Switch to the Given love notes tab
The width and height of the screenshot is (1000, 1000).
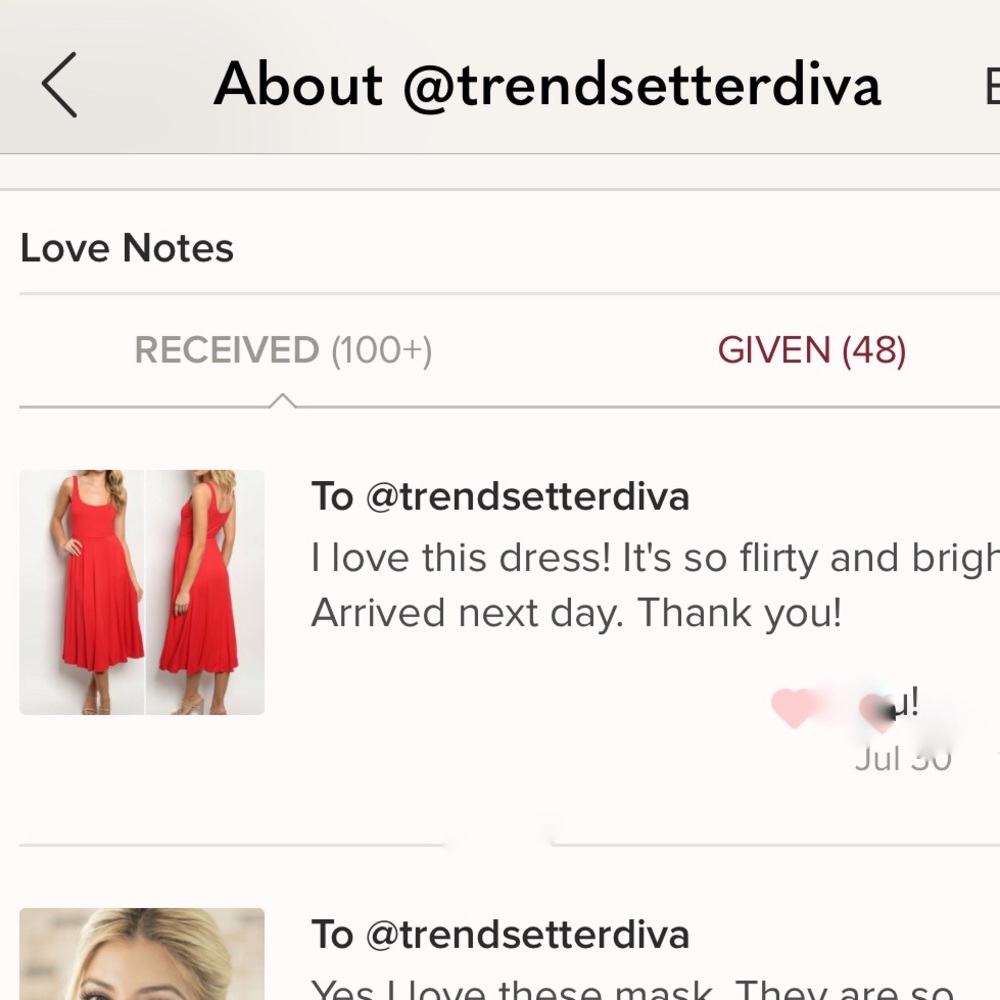tap(811, 351)
